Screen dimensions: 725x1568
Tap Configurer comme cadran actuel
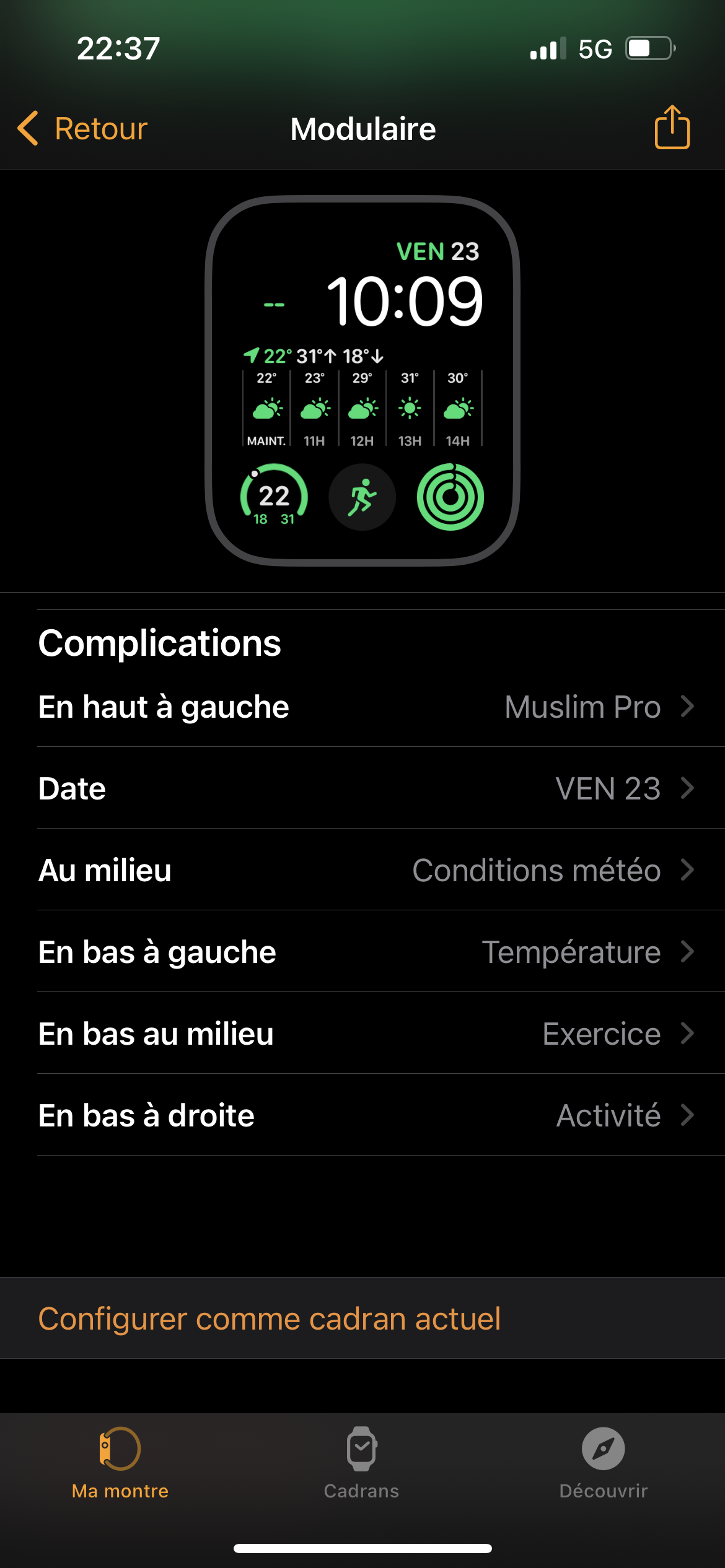[270, 1318]
